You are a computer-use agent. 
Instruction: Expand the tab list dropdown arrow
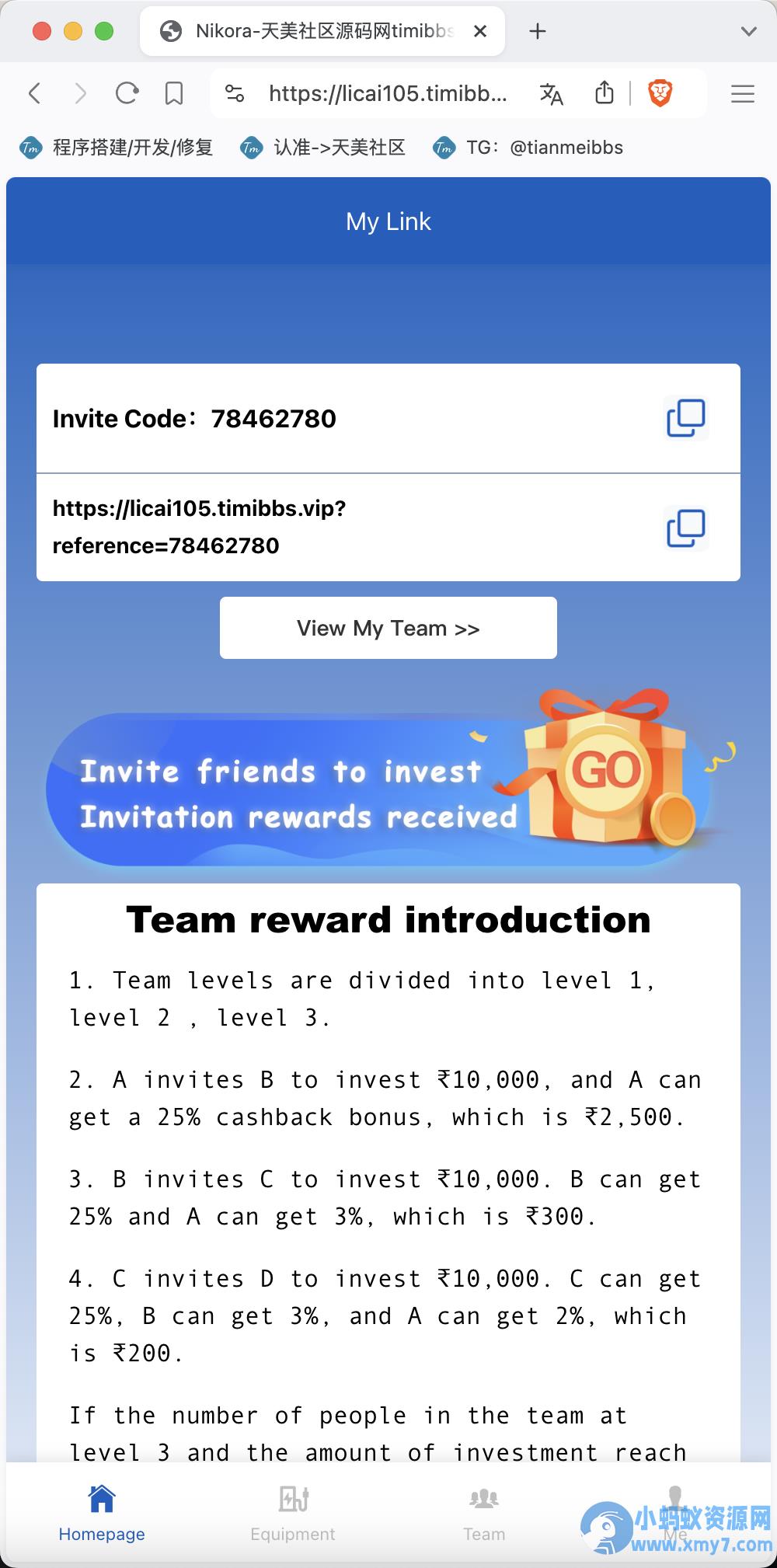(748, 32)
